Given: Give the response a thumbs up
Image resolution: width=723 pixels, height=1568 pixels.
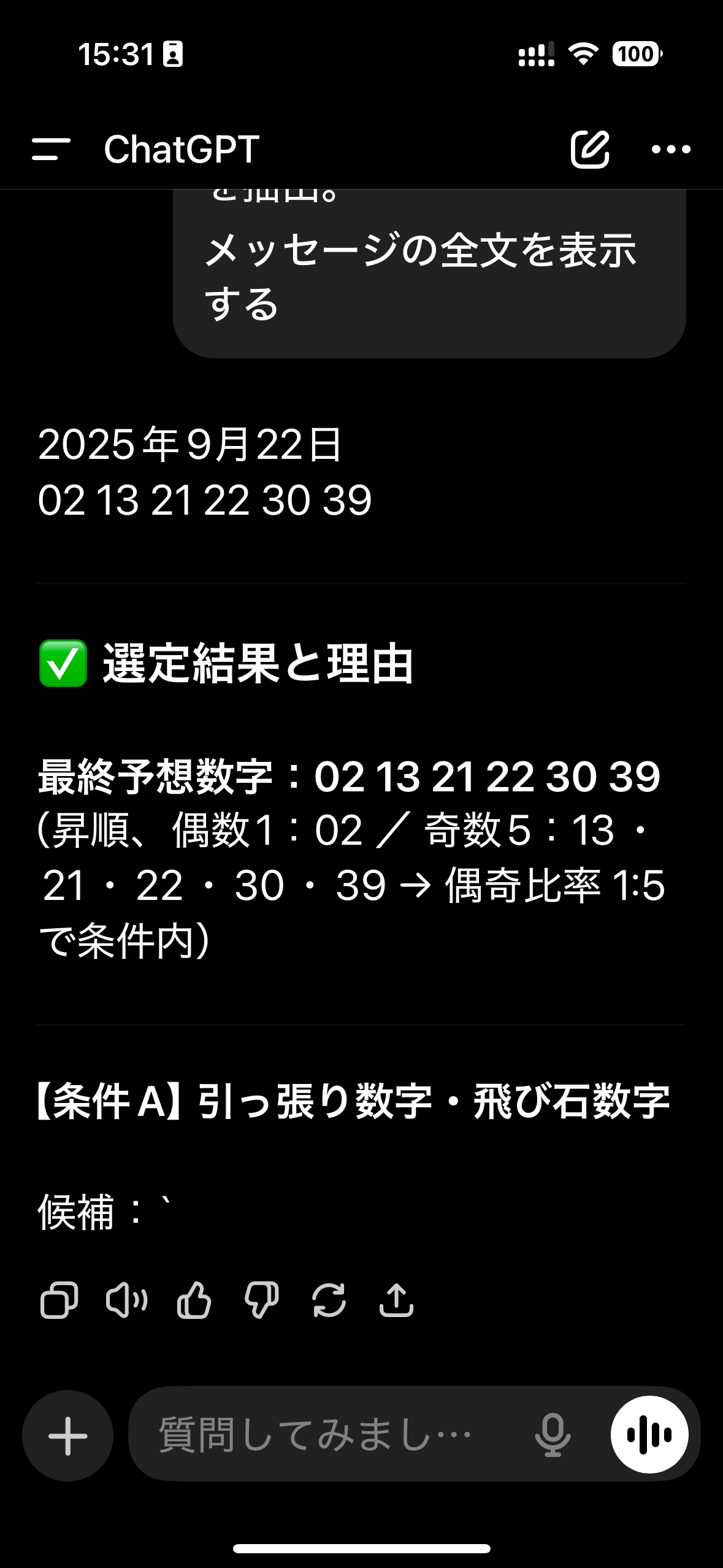Looking at the screenshot, I should coord(194,1300).
